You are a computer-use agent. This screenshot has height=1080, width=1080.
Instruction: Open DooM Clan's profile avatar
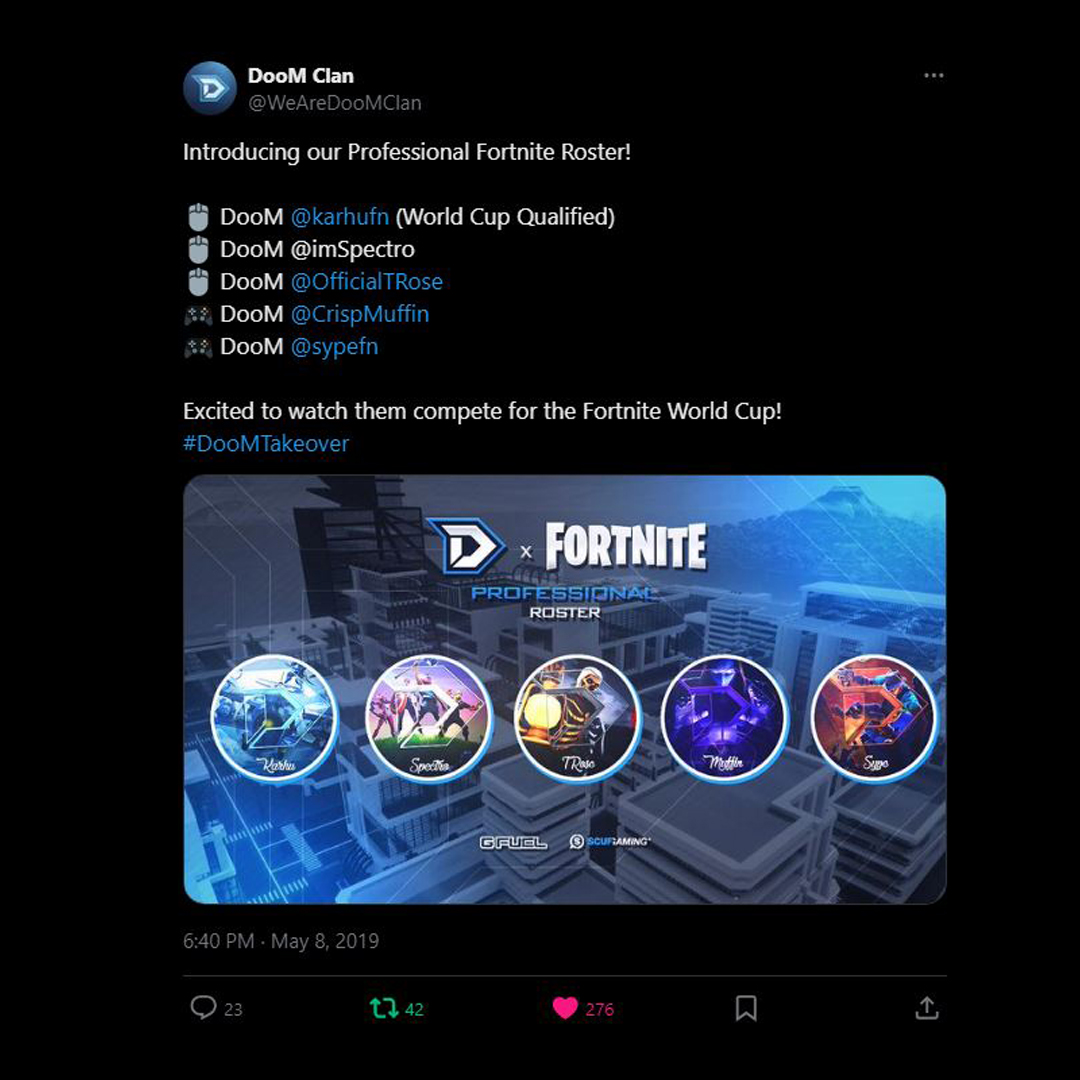(209, 88)
